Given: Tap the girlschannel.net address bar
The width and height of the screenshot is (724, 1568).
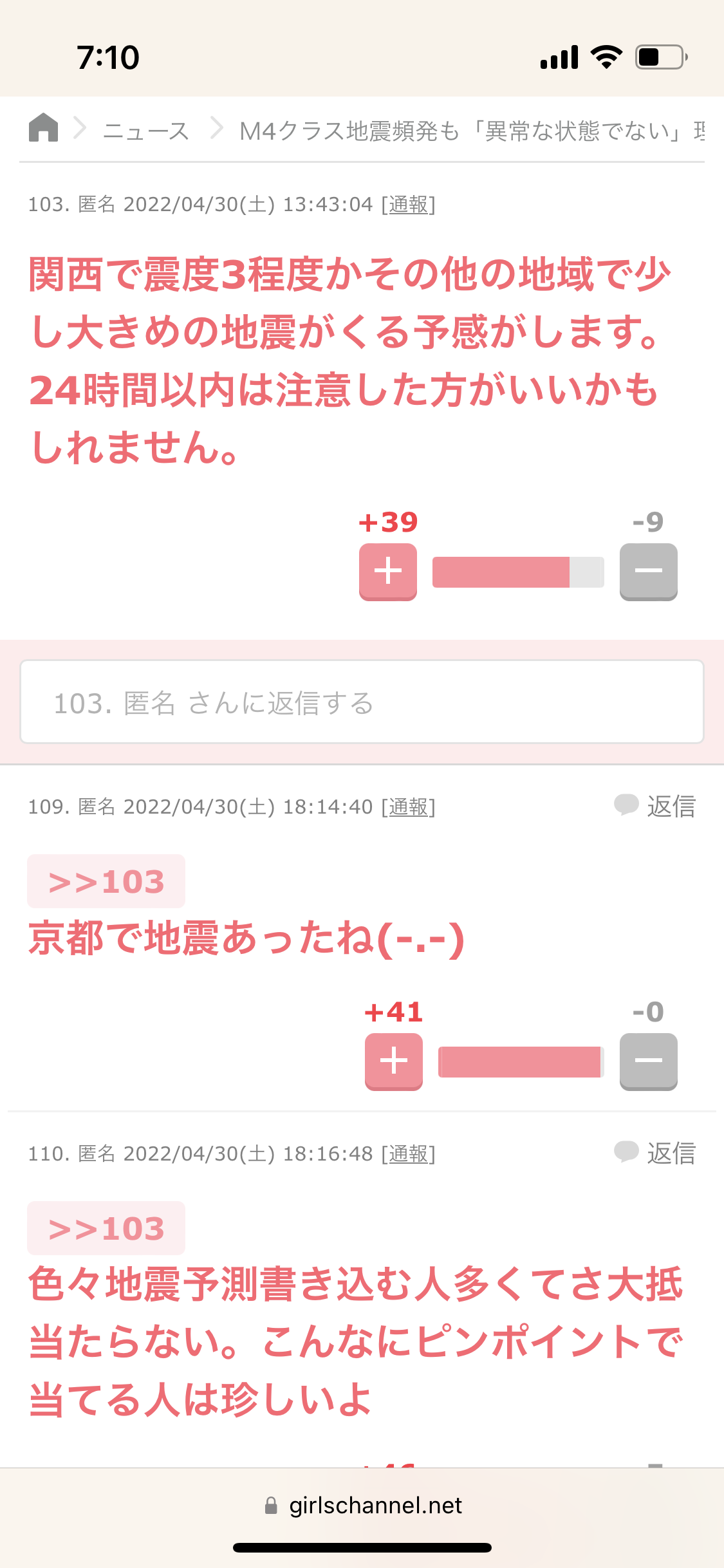Looking at the screenshot, I should click(x=363, y=1506).
